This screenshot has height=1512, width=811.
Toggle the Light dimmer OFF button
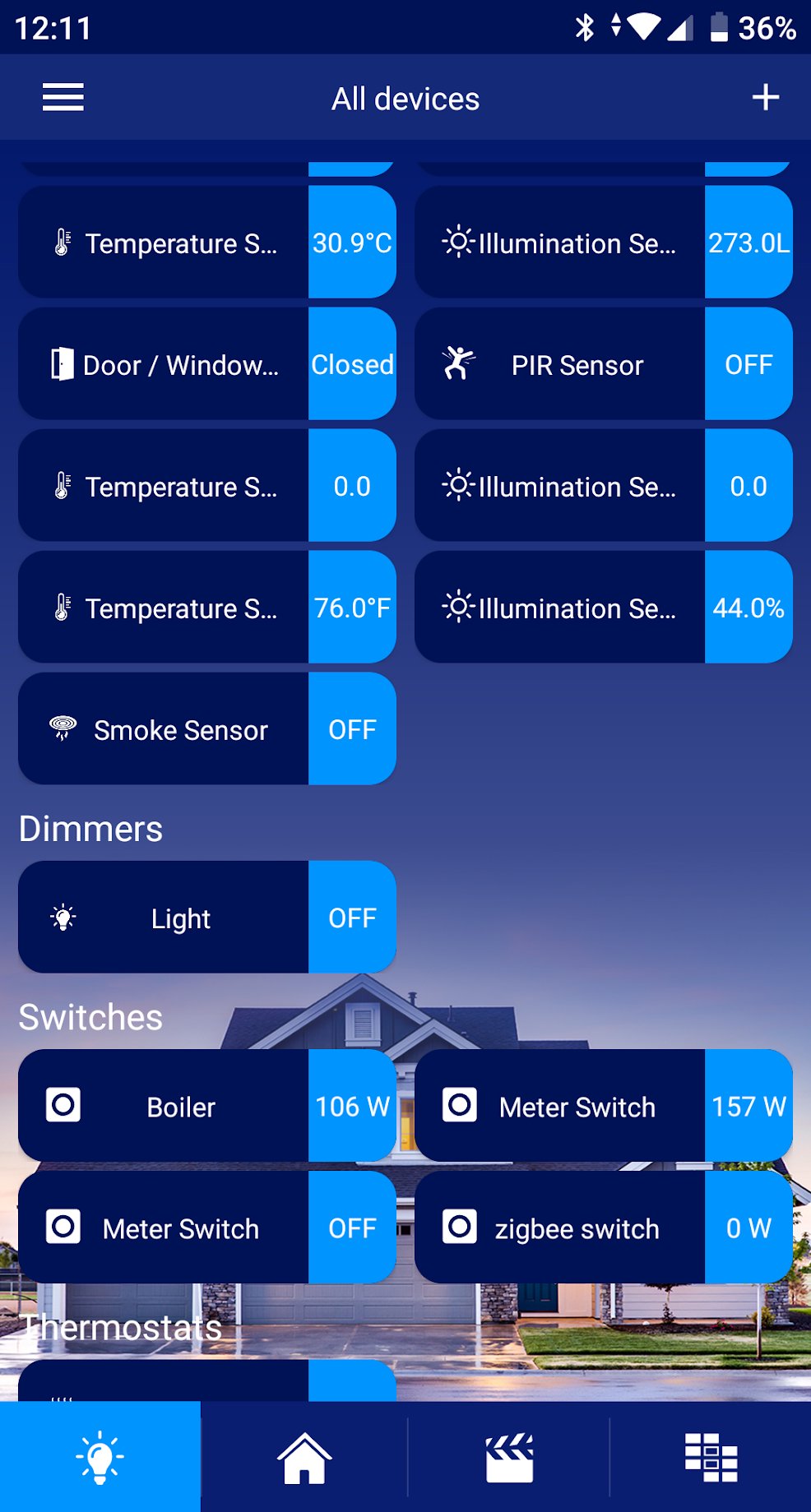click(x=352, y=918)
